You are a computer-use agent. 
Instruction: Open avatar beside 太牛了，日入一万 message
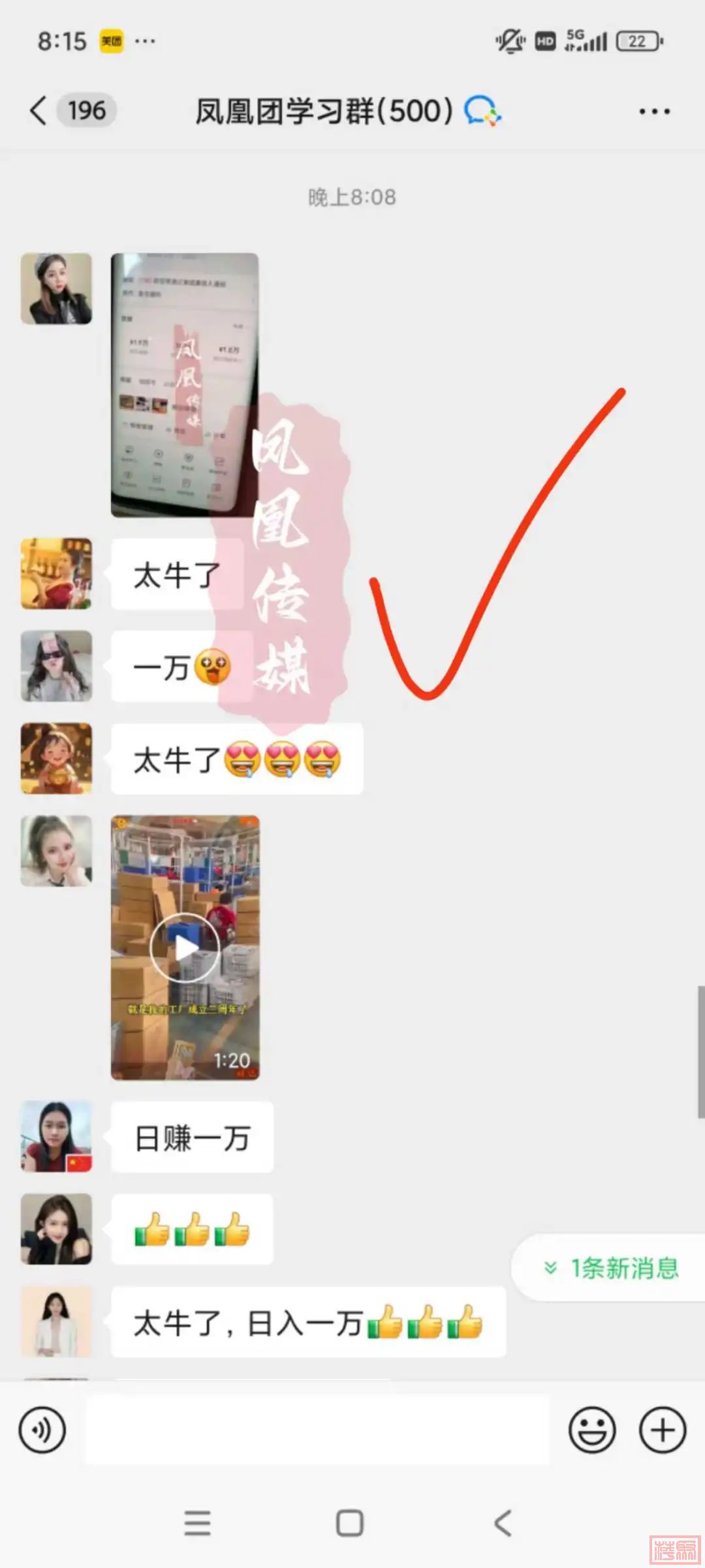click(56, 1321)
